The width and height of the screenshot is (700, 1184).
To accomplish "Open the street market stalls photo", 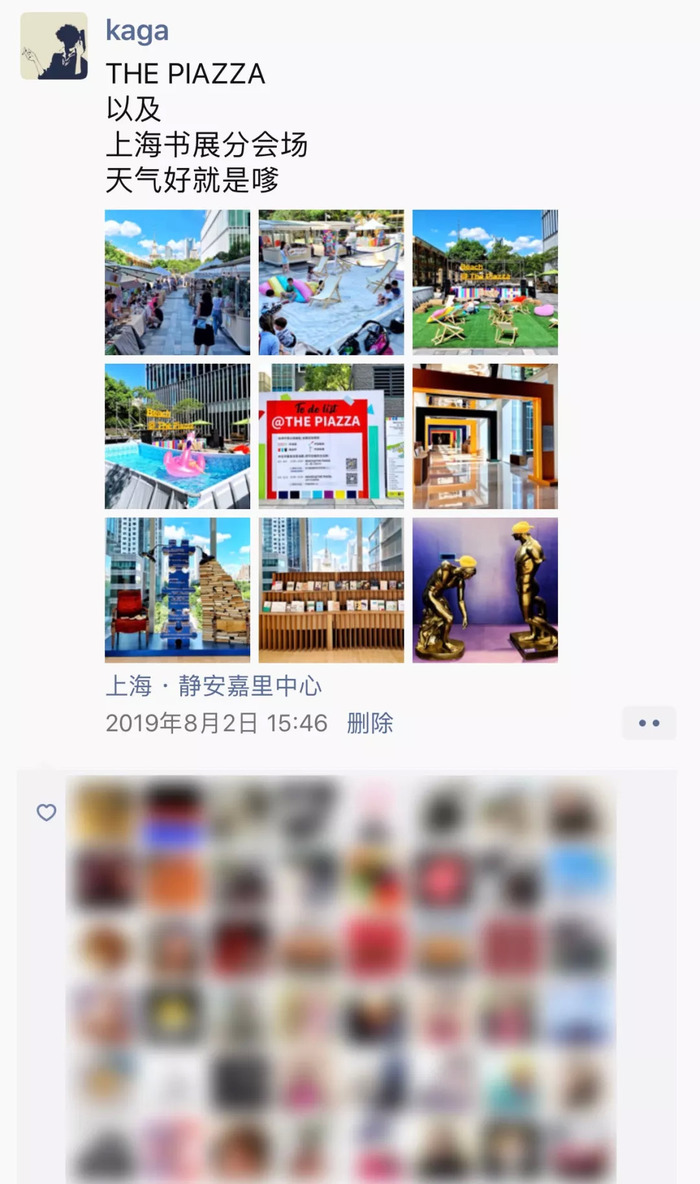I will pos(177,282).
